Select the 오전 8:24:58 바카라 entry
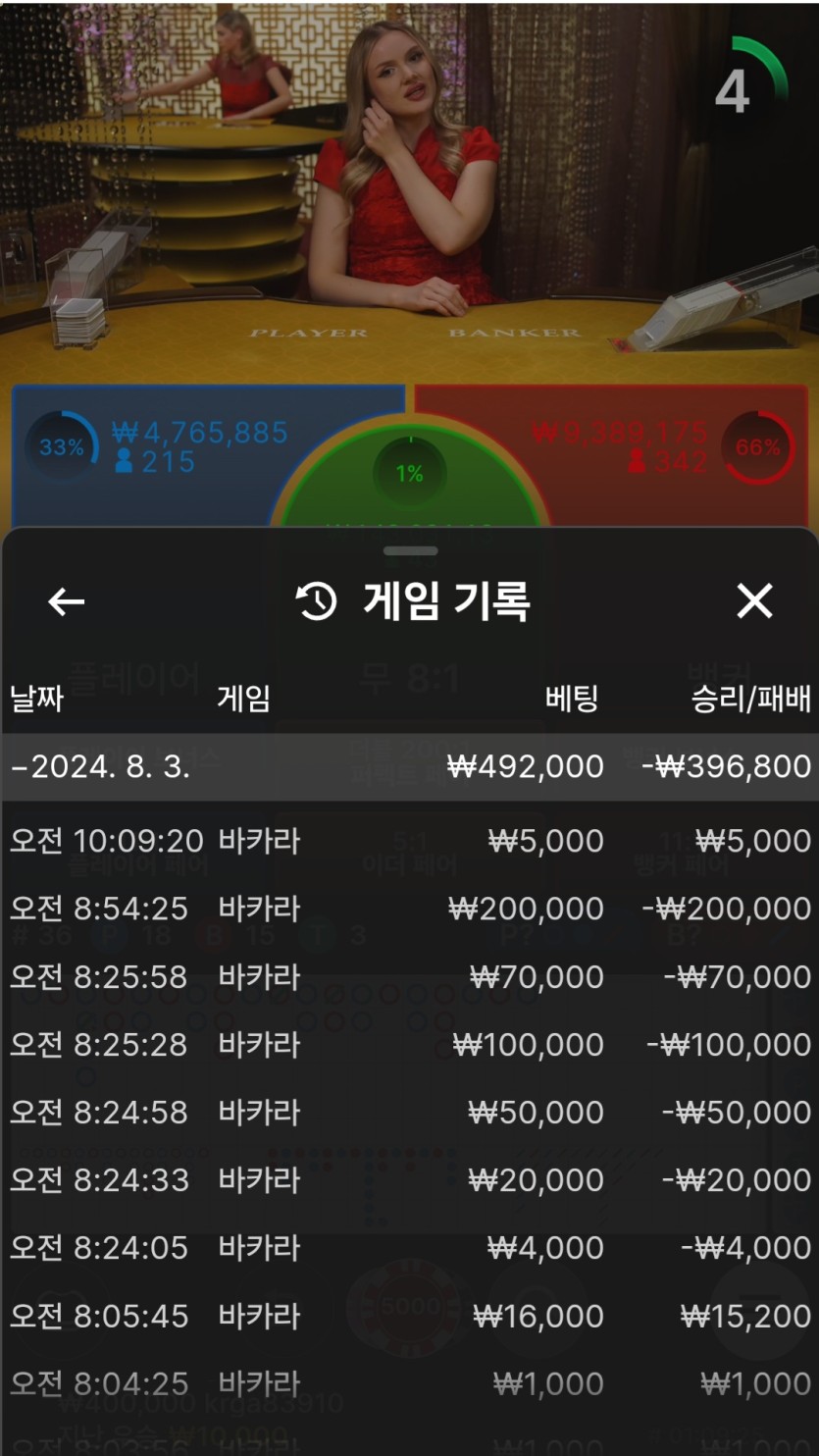Image resolution: width=819 pixels, height=1456 pixels. point(410,1112)
